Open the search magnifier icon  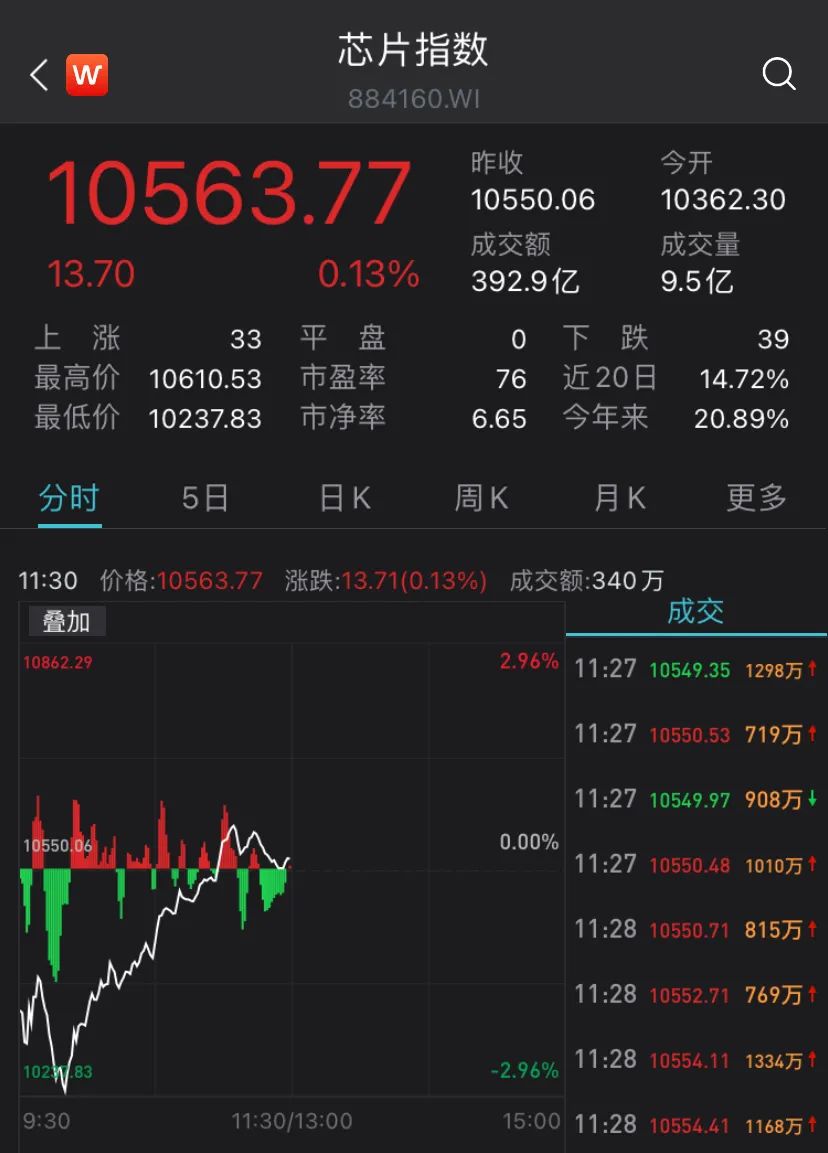(x=778, y=74)
